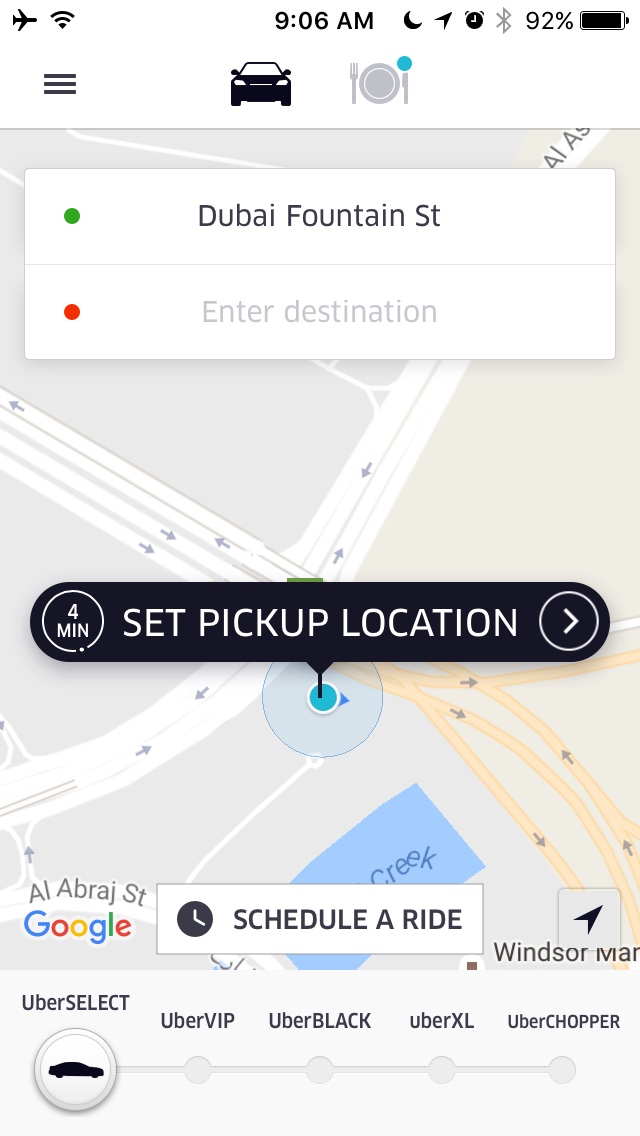The image size is (640, 1136).
Task: Tap Schedule a Ride
Action: click(x=320, y=919)
